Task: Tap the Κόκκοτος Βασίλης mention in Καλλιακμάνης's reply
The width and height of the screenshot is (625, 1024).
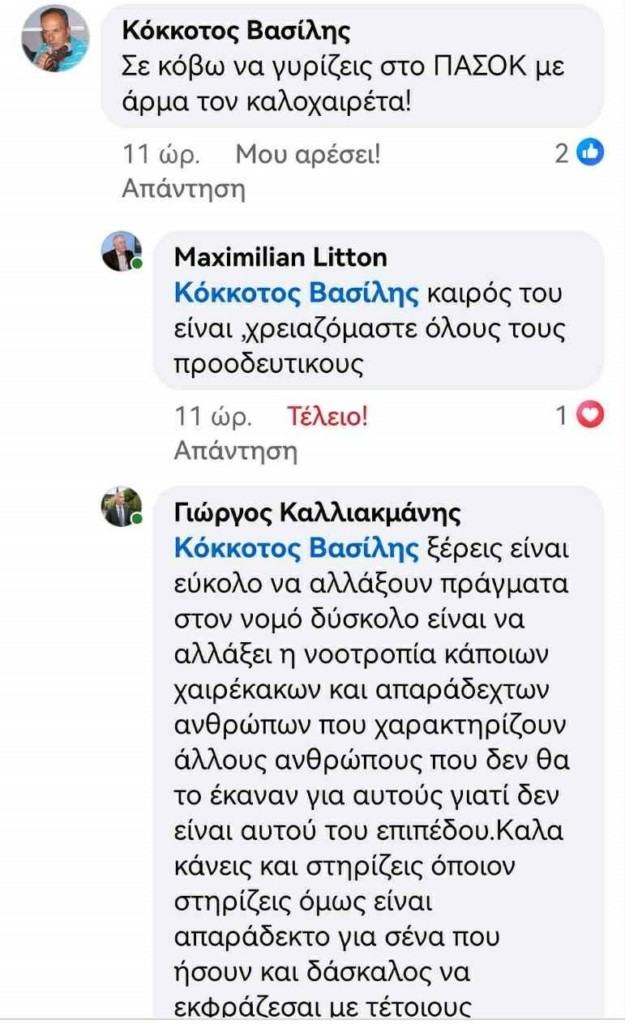Action: click(x=295, y=548)
